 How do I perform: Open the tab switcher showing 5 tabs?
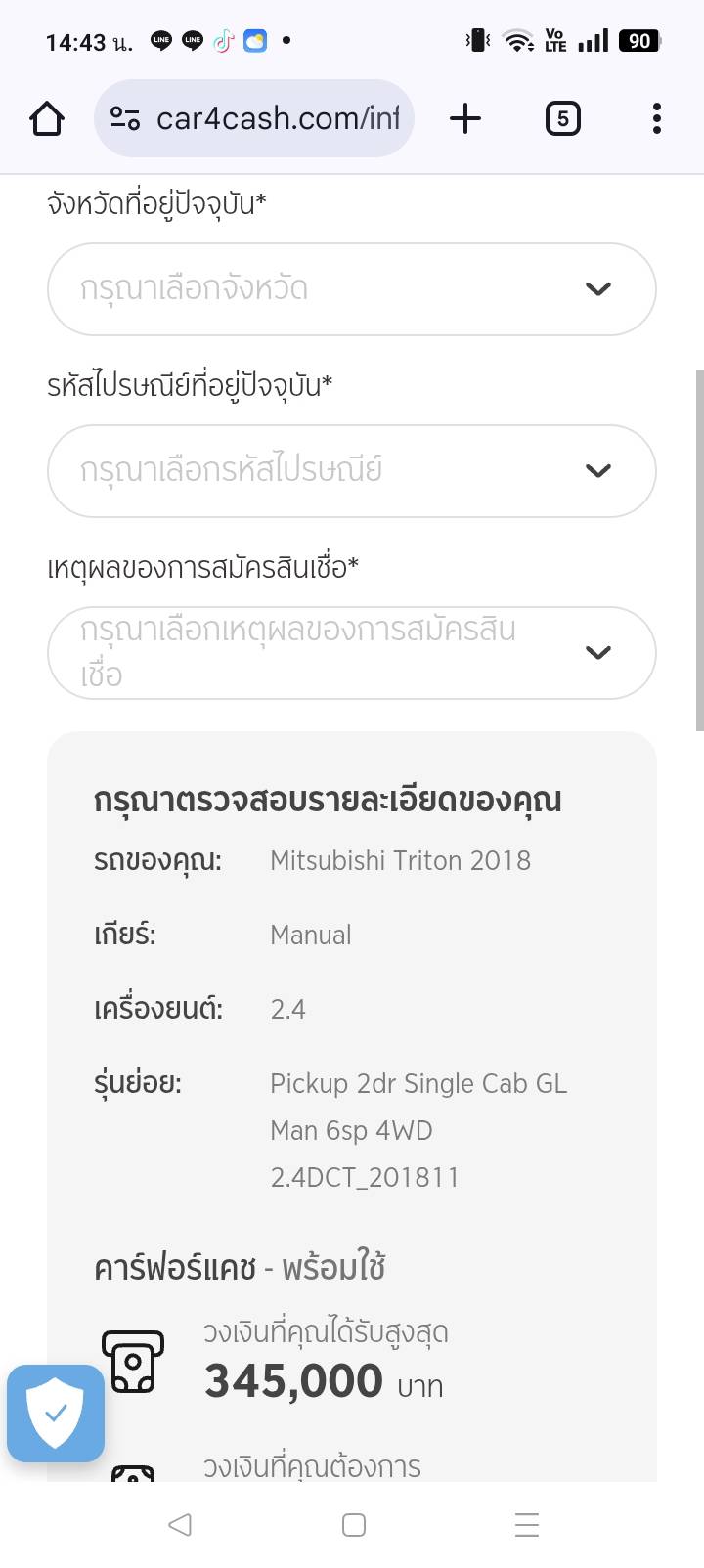point(562,119)
